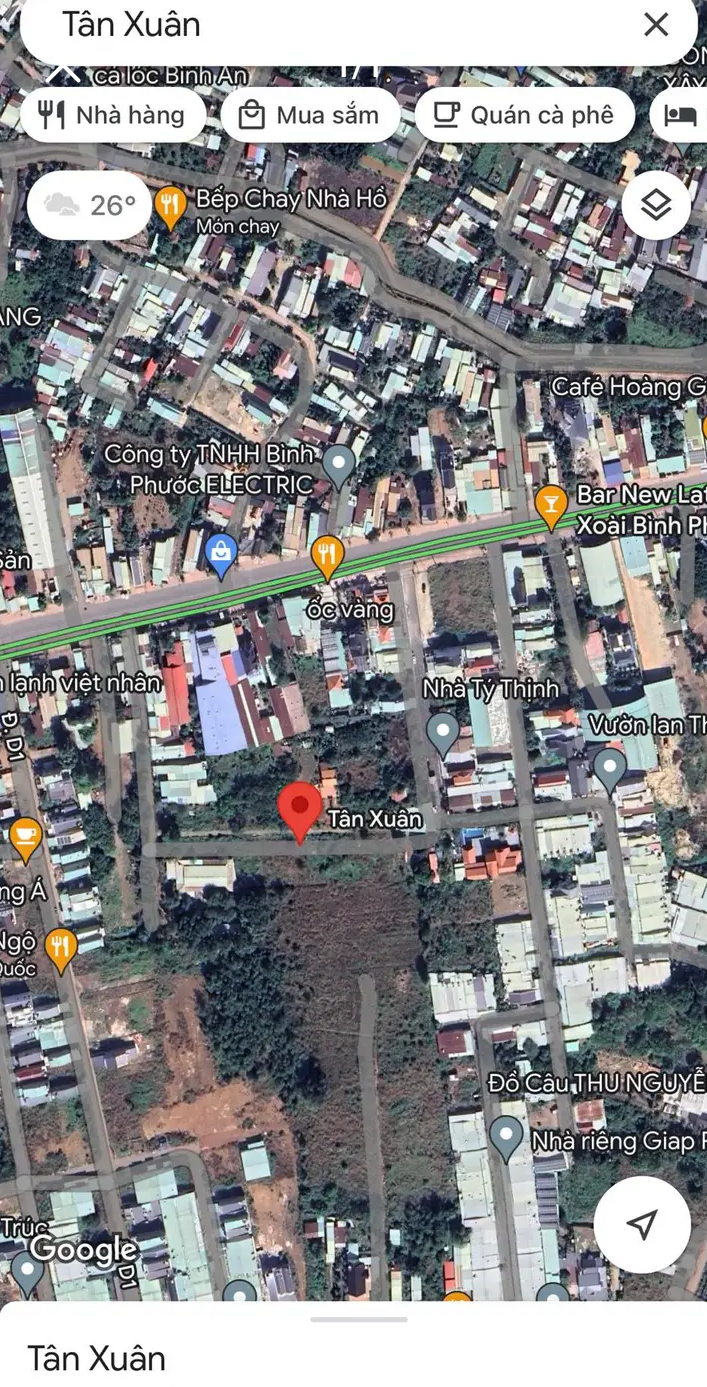Open the Vườn lan place pin

coord(609,767)
